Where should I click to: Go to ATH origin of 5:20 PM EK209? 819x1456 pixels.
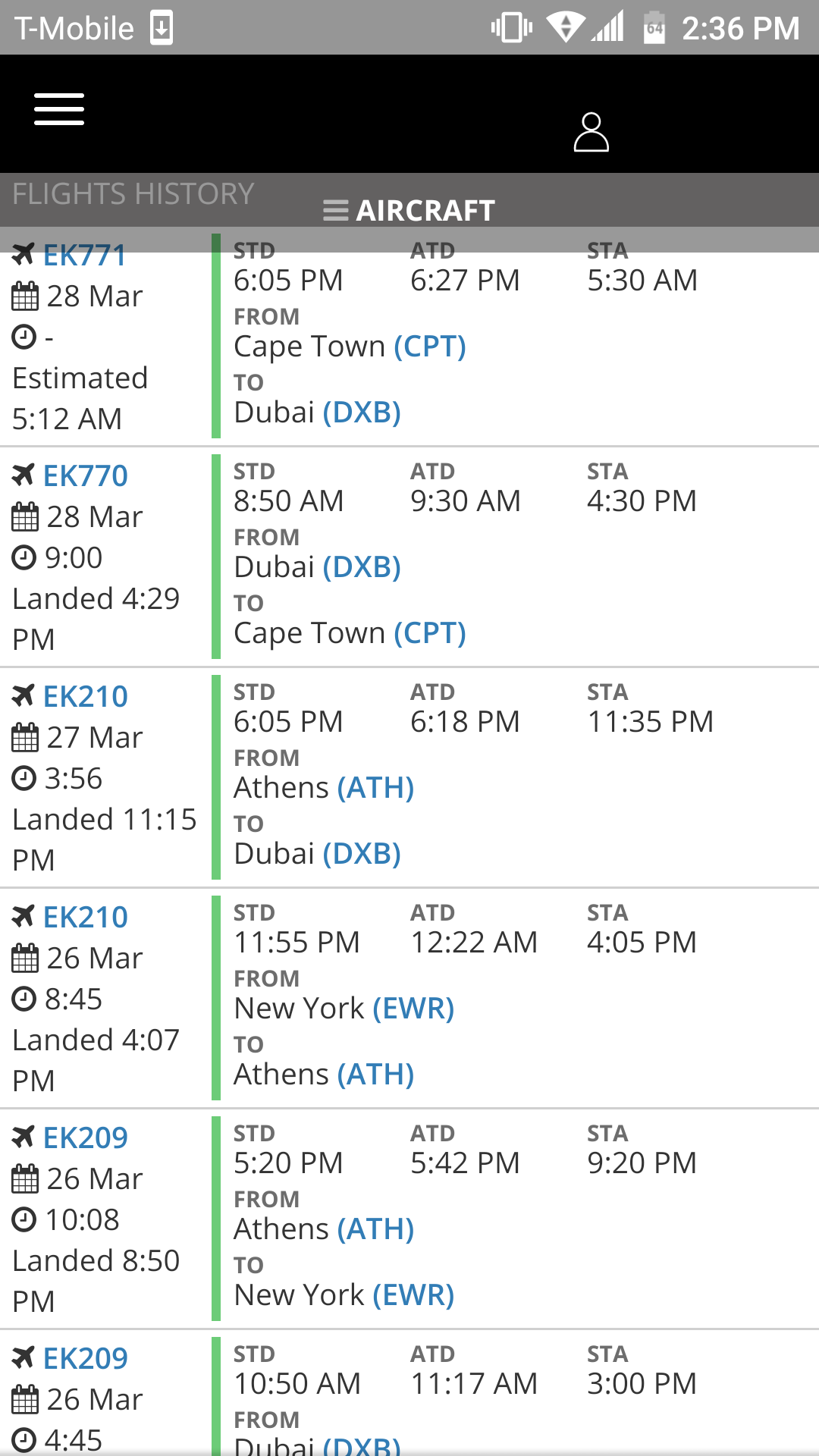click(375, 1229)
